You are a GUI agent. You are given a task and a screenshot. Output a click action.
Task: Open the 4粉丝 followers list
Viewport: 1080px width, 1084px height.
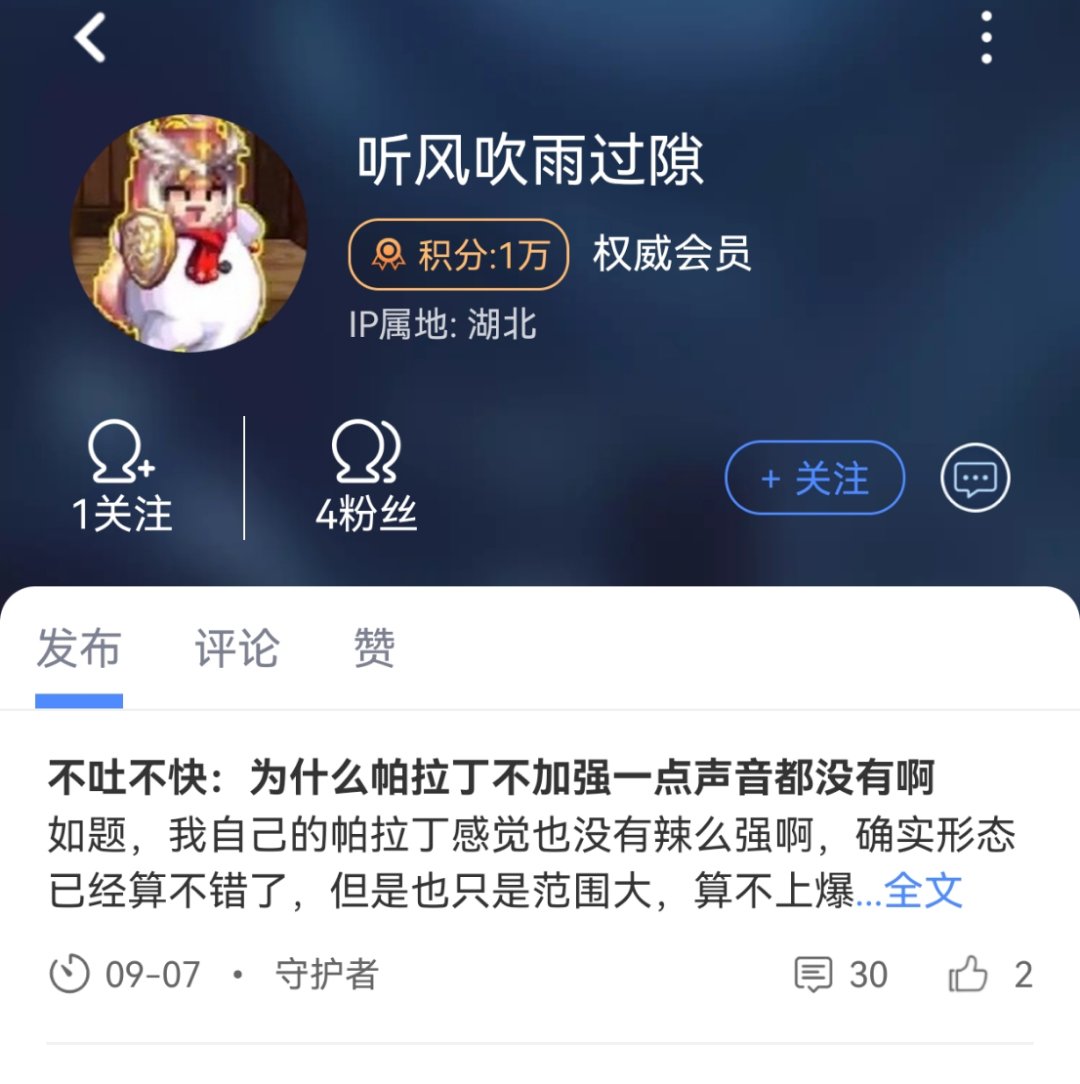pyautogui.click(x=366, y=478)
